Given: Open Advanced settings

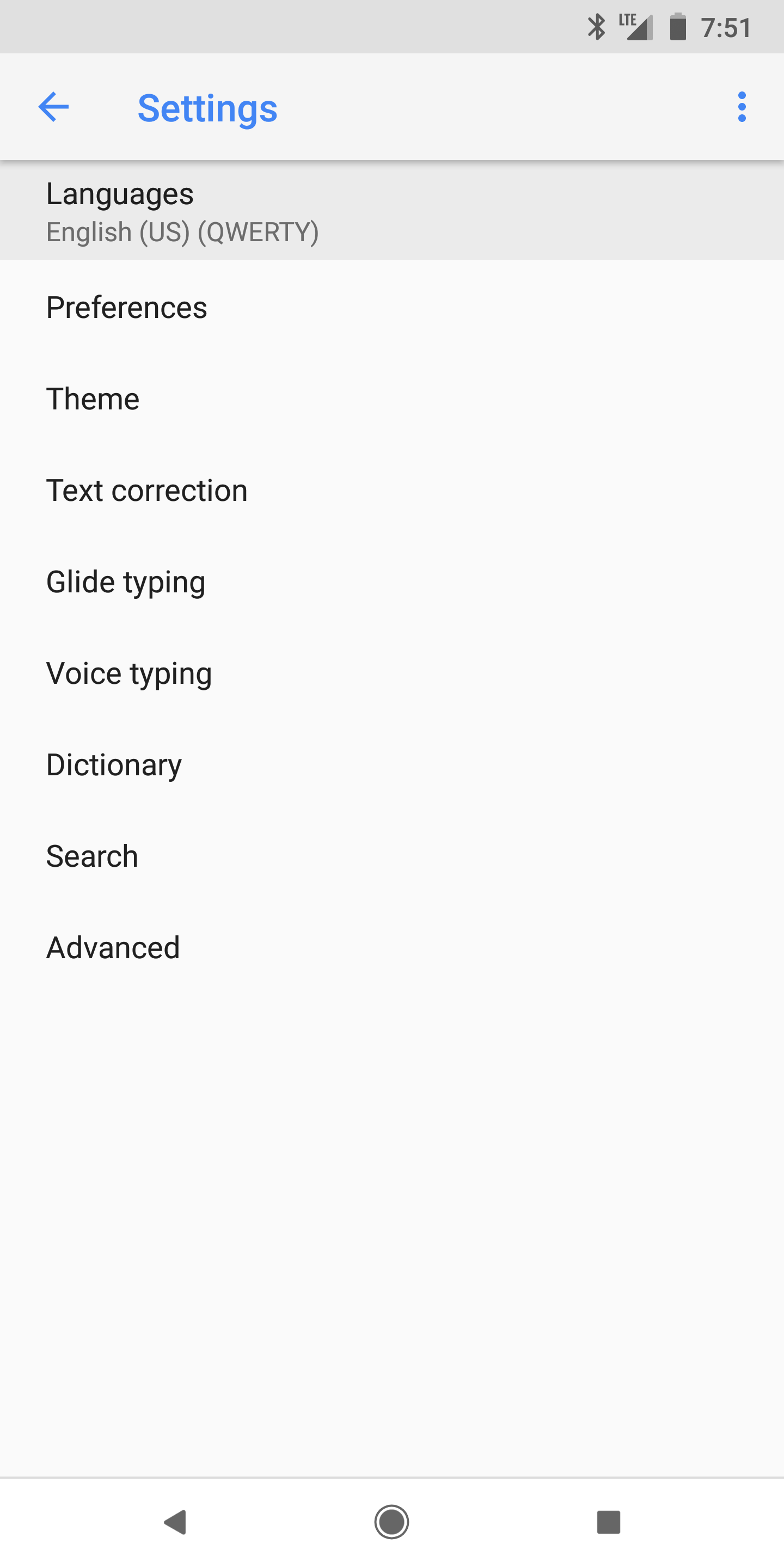Looking at the screenshot, I should (392, 947).
